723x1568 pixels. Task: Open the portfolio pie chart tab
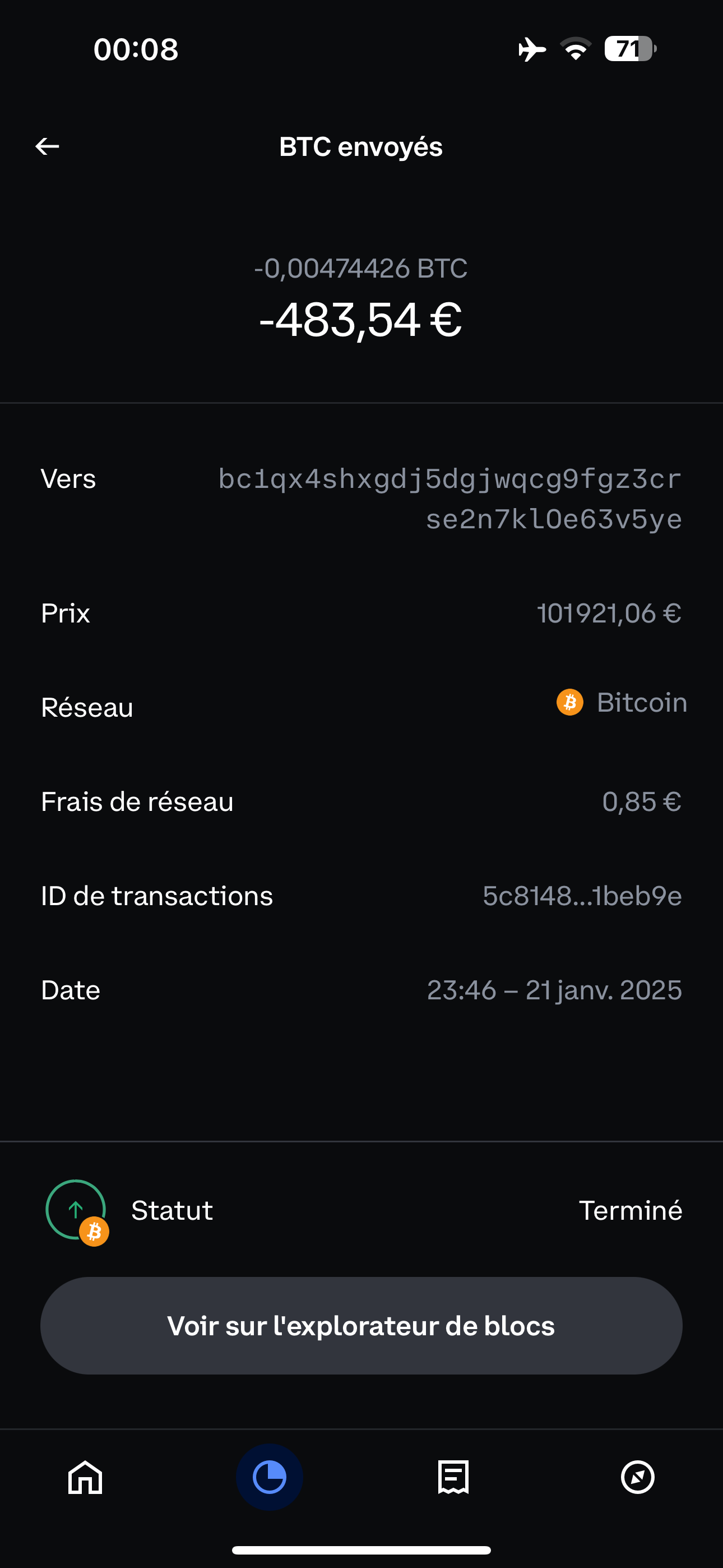[x=270, y=1477]
